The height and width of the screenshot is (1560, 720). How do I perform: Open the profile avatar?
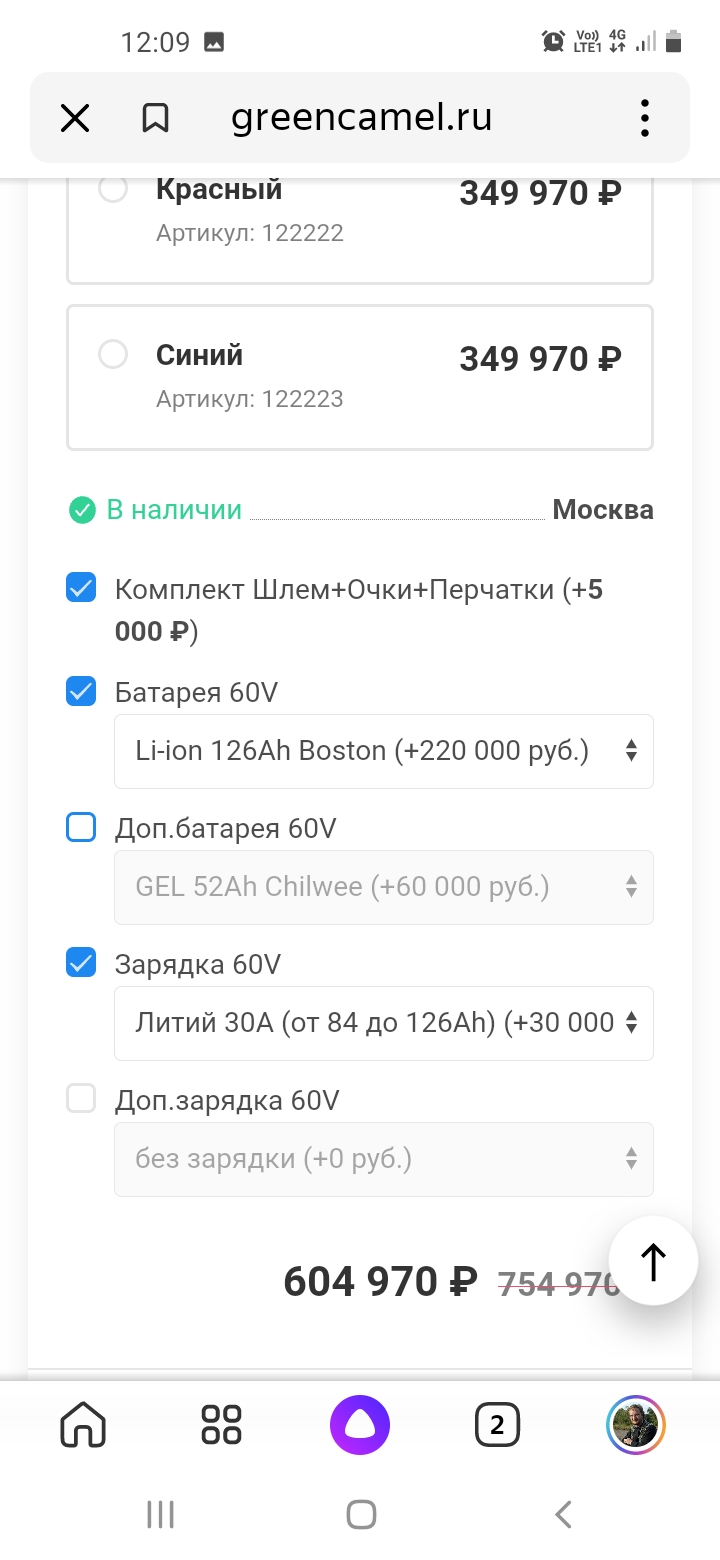[636, 1424]
